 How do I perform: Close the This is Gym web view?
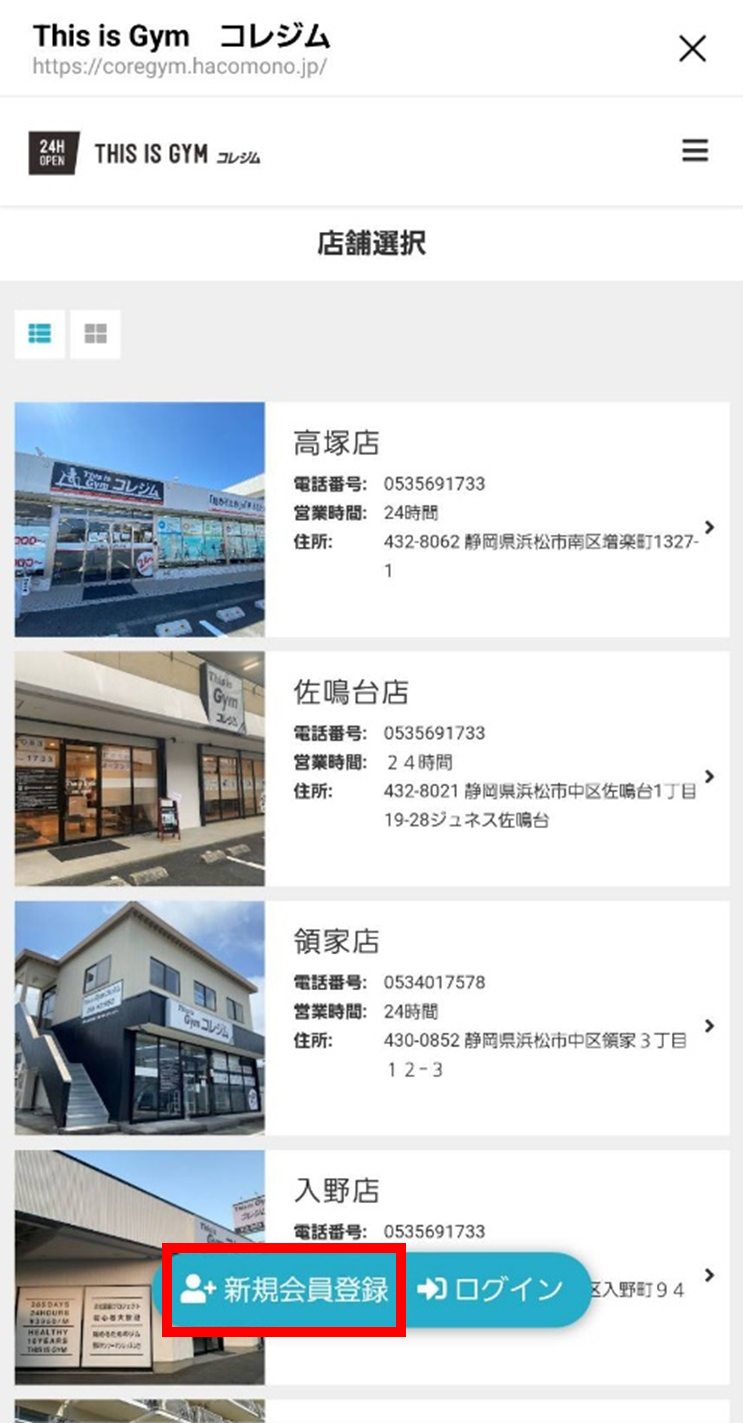click(692, 48)
